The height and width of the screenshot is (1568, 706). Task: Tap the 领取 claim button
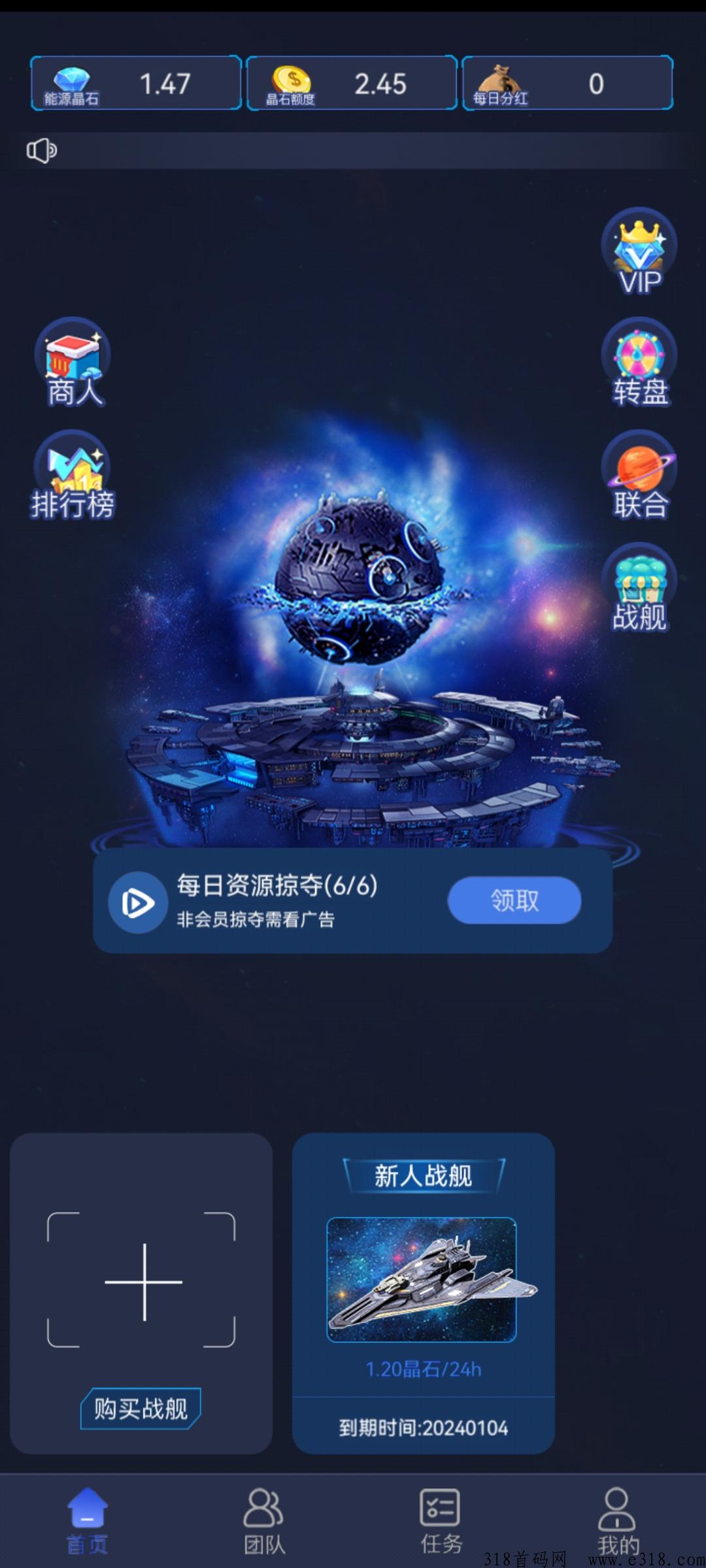(x=514, y=900)
